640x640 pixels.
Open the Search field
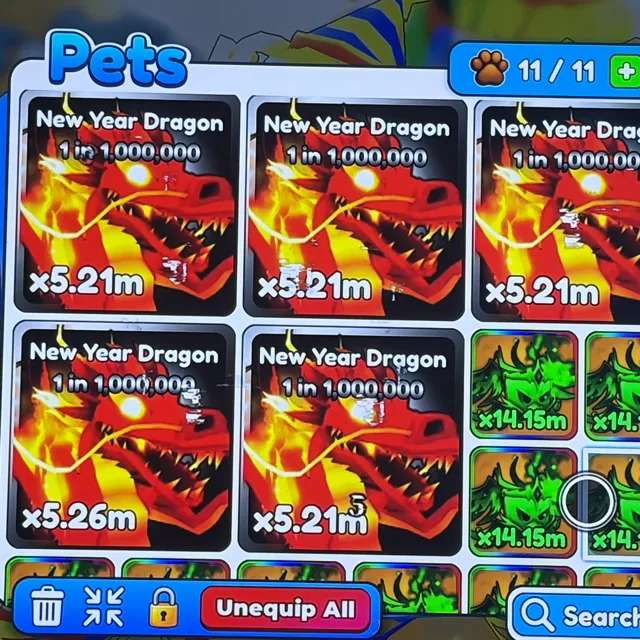tap(580, 614)
